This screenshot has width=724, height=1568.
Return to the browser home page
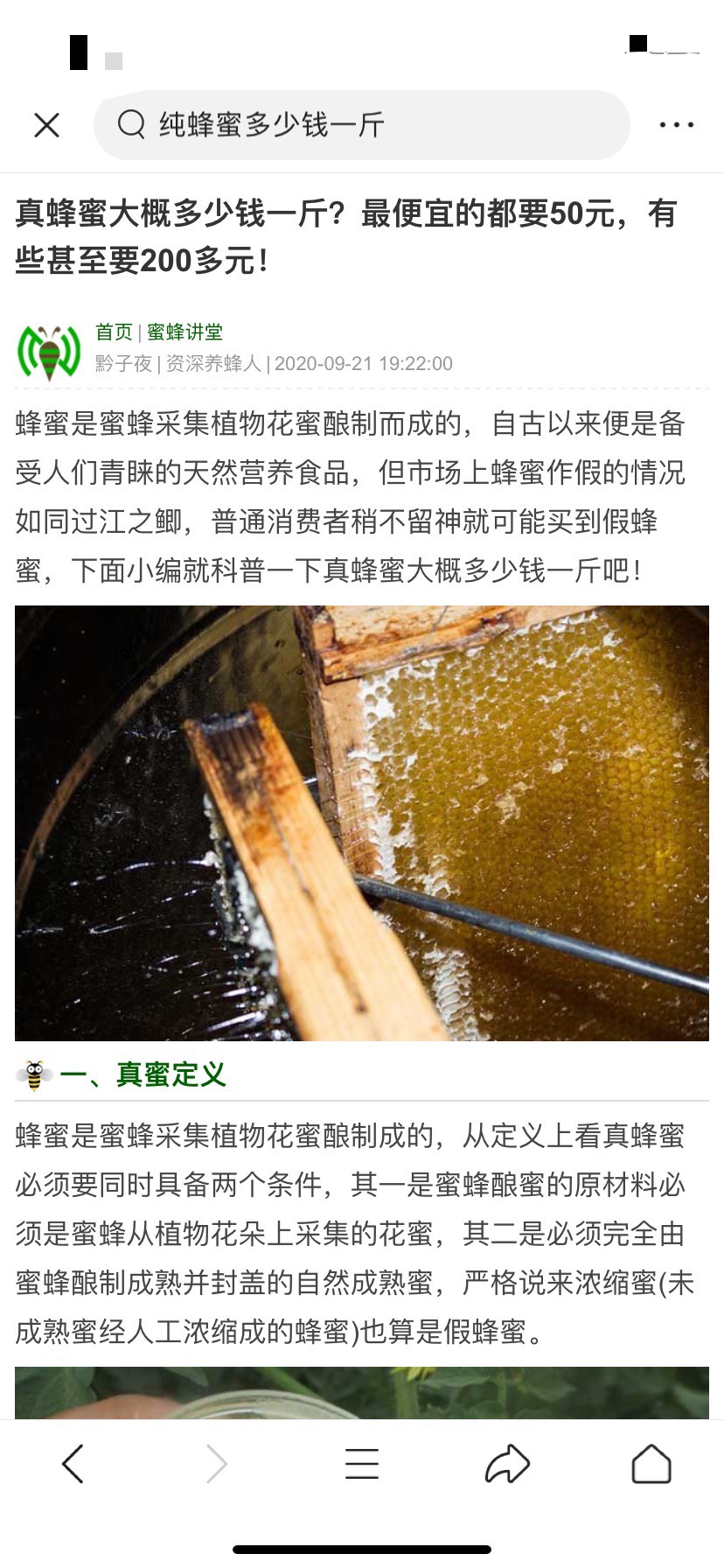pyautogui.click(x=651, y=1464)
